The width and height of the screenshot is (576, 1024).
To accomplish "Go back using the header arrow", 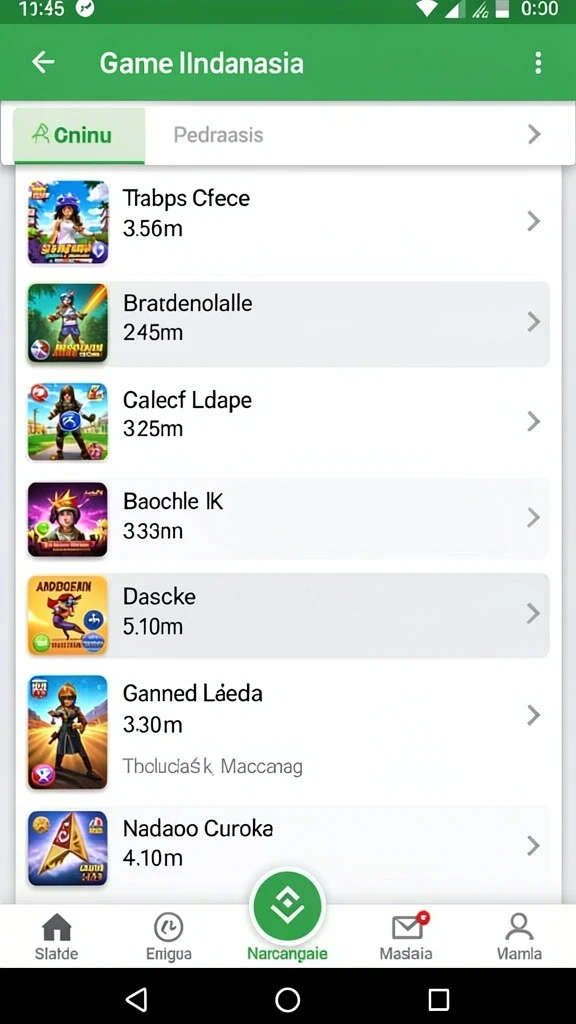I will click(x=43, y=63).
